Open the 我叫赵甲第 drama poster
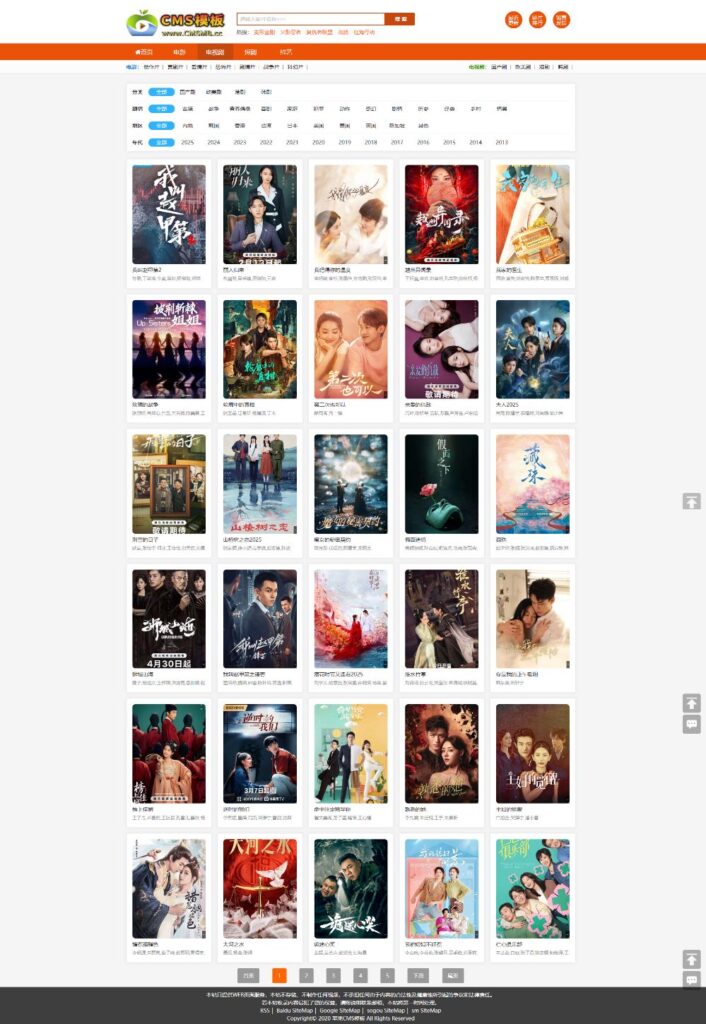706x1024 pixels. (169, 214)
